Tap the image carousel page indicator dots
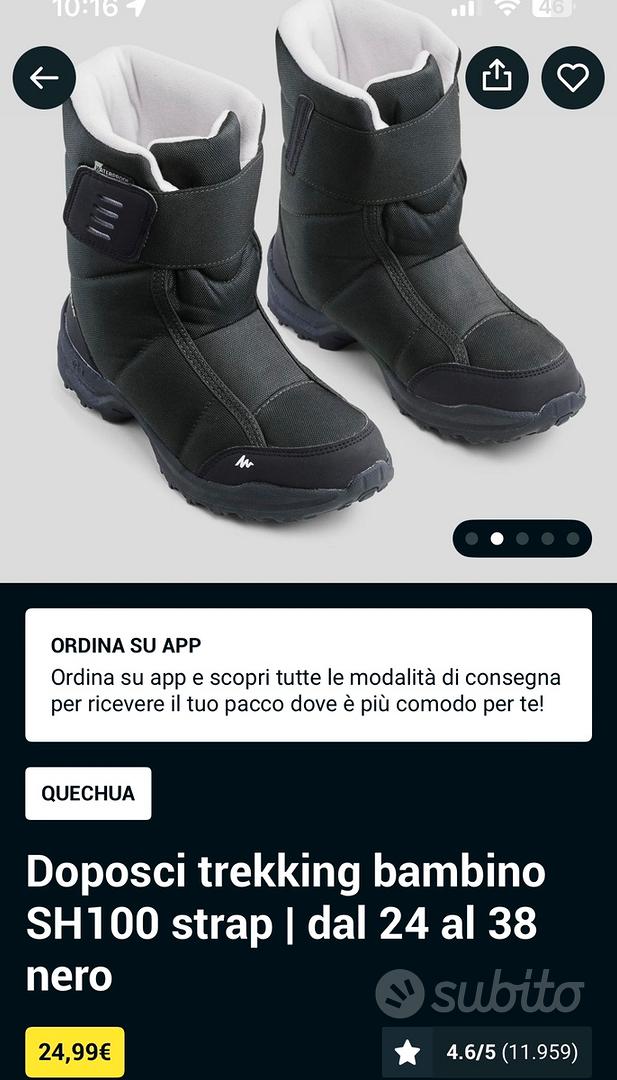617x1080 pixels. (522, 538)
